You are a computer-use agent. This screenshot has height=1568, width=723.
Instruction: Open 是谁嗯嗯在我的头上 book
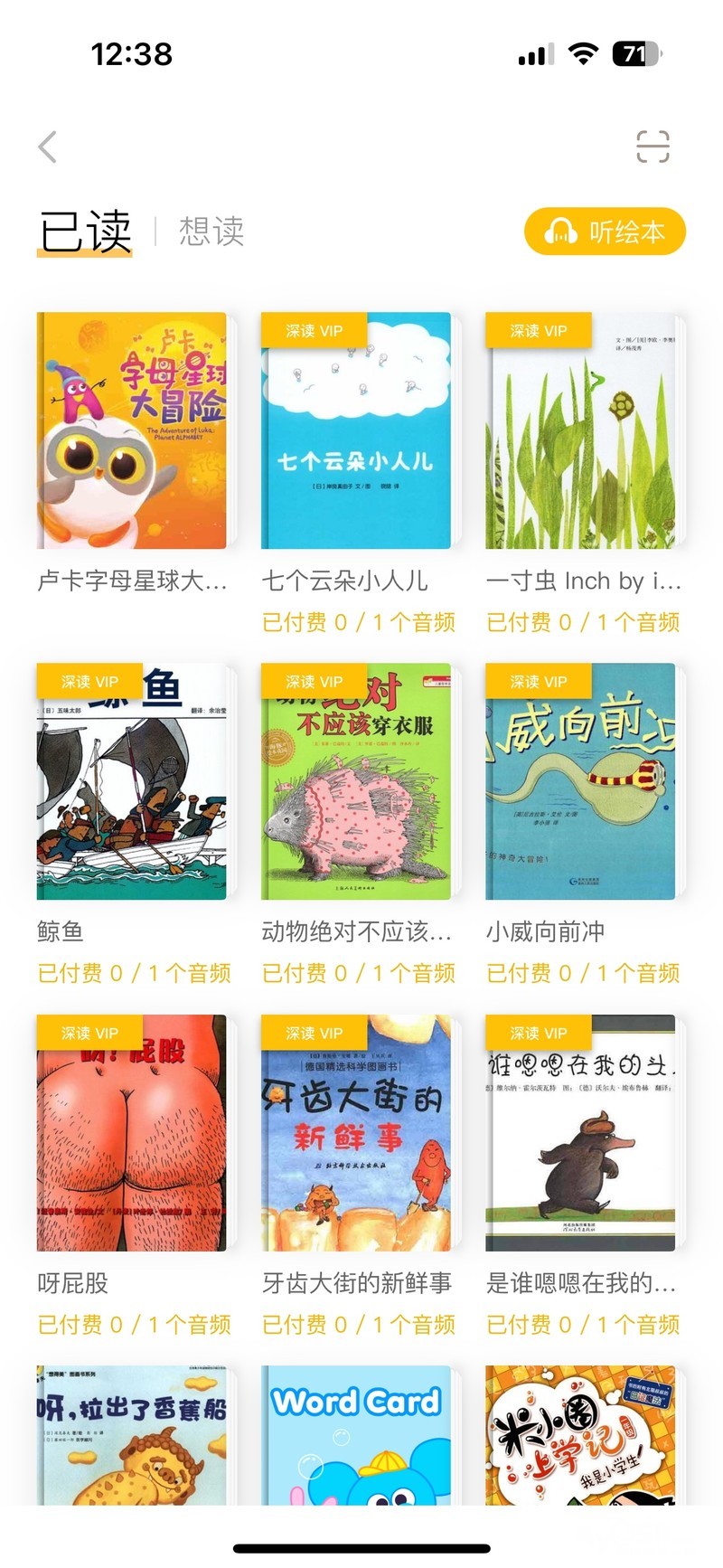point(580,1132)
